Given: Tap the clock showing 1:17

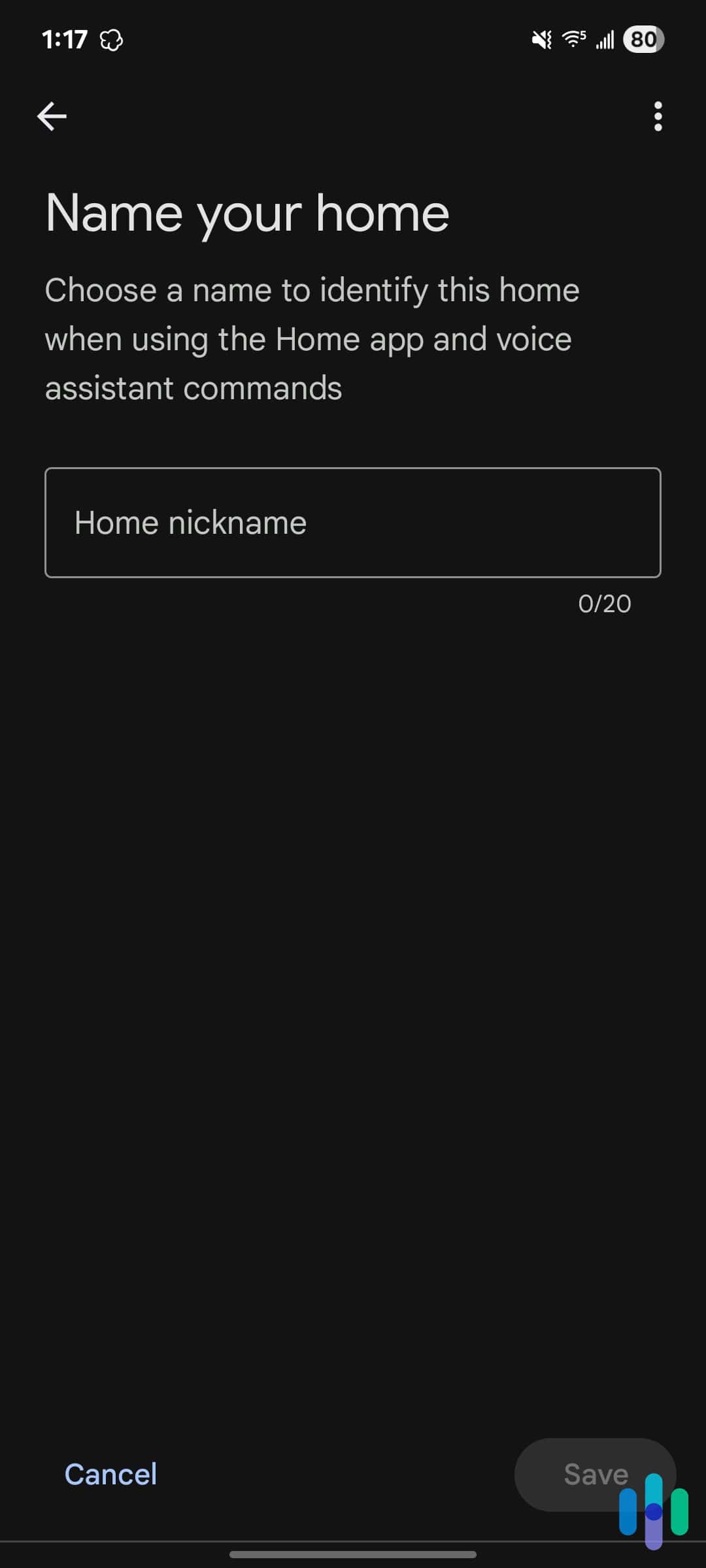Looking at the screenshot, I should coord(63,39).
